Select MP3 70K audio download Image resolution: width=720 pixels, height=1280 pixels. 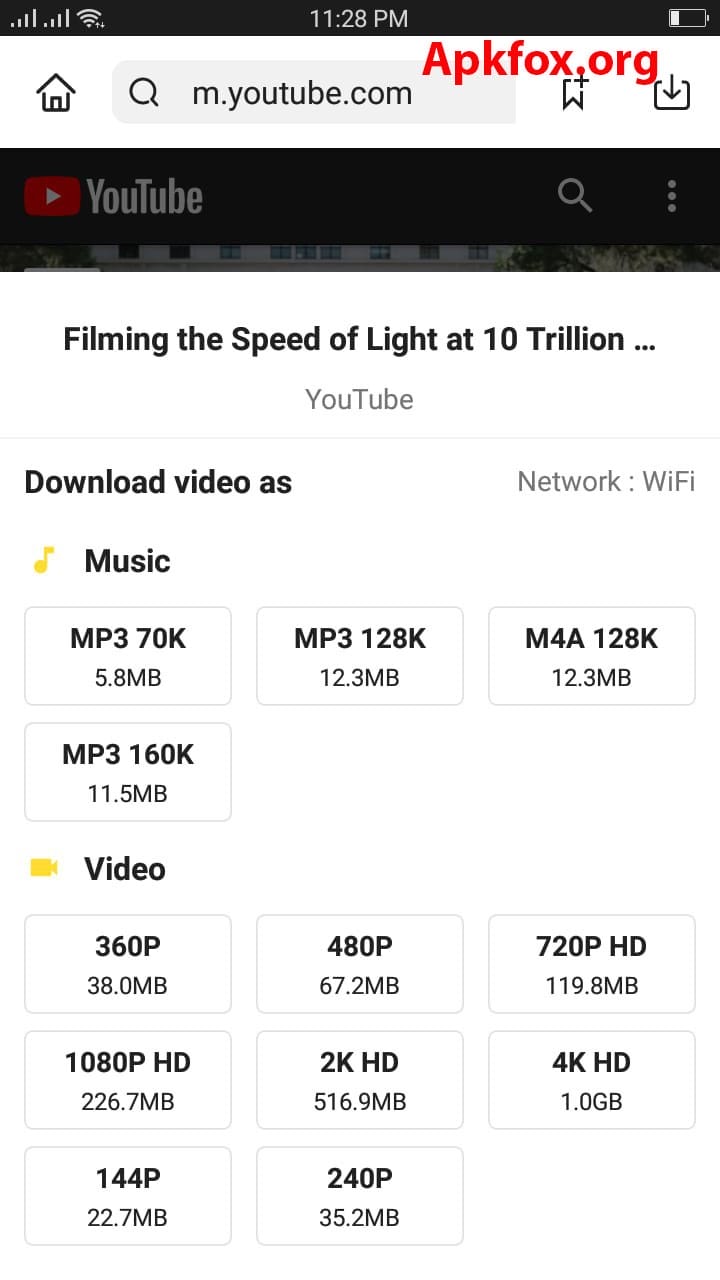tap(128, 656)
